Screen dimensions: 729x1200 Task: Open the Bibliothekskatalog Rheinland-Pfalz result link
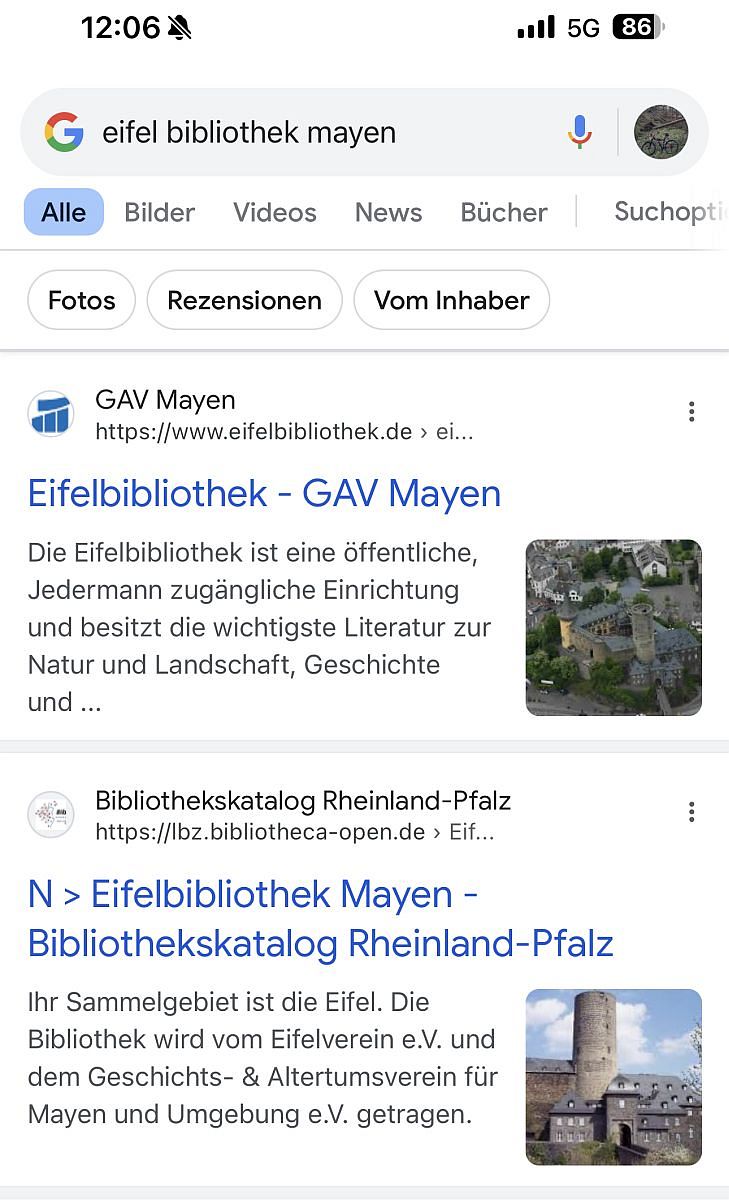(320, 918)
